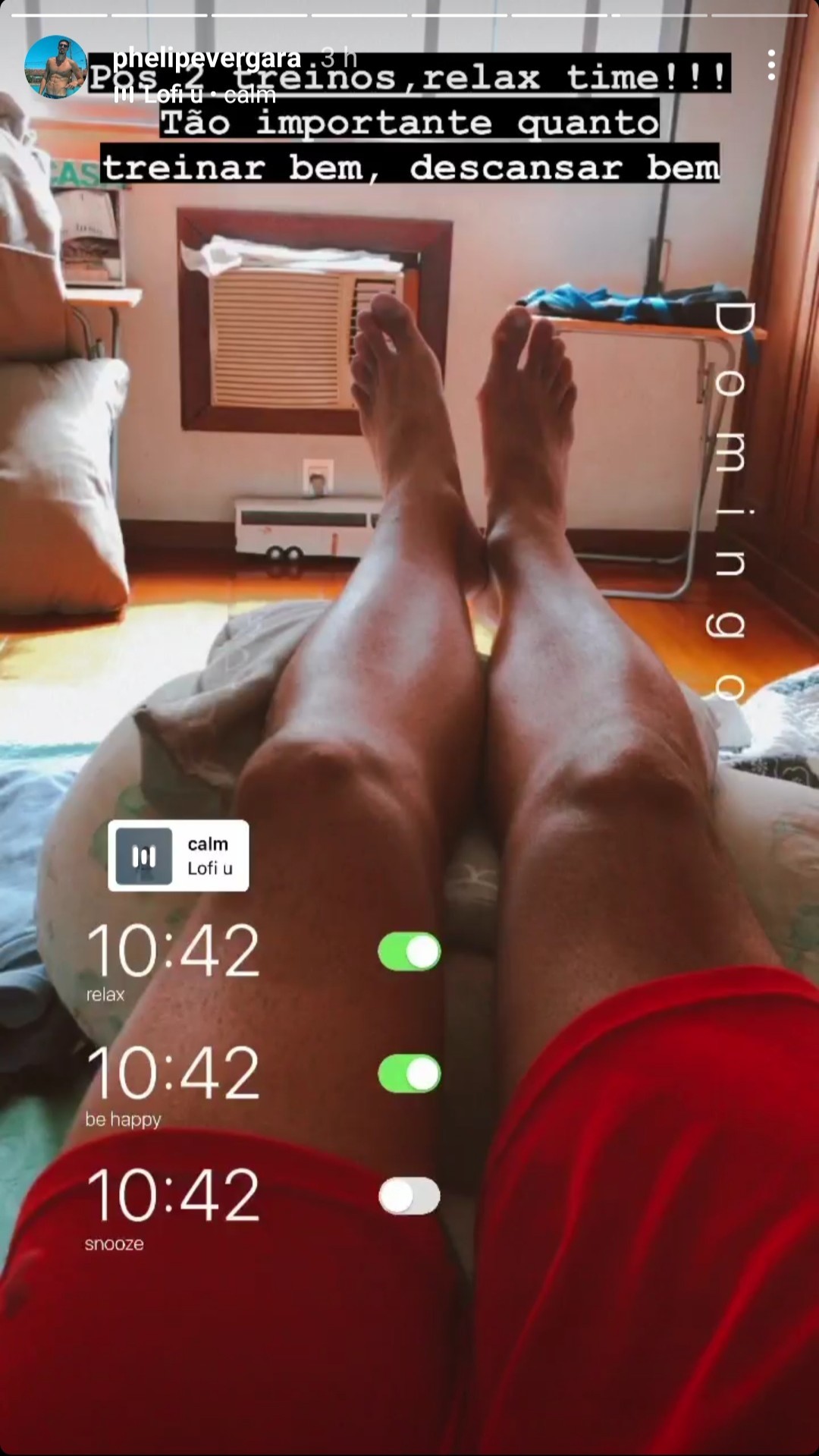Image resolution: width=819 pixels, height=1456 pixels.
Task: Tap the calm Lofi u music sticker
Action: coord(178,855)
